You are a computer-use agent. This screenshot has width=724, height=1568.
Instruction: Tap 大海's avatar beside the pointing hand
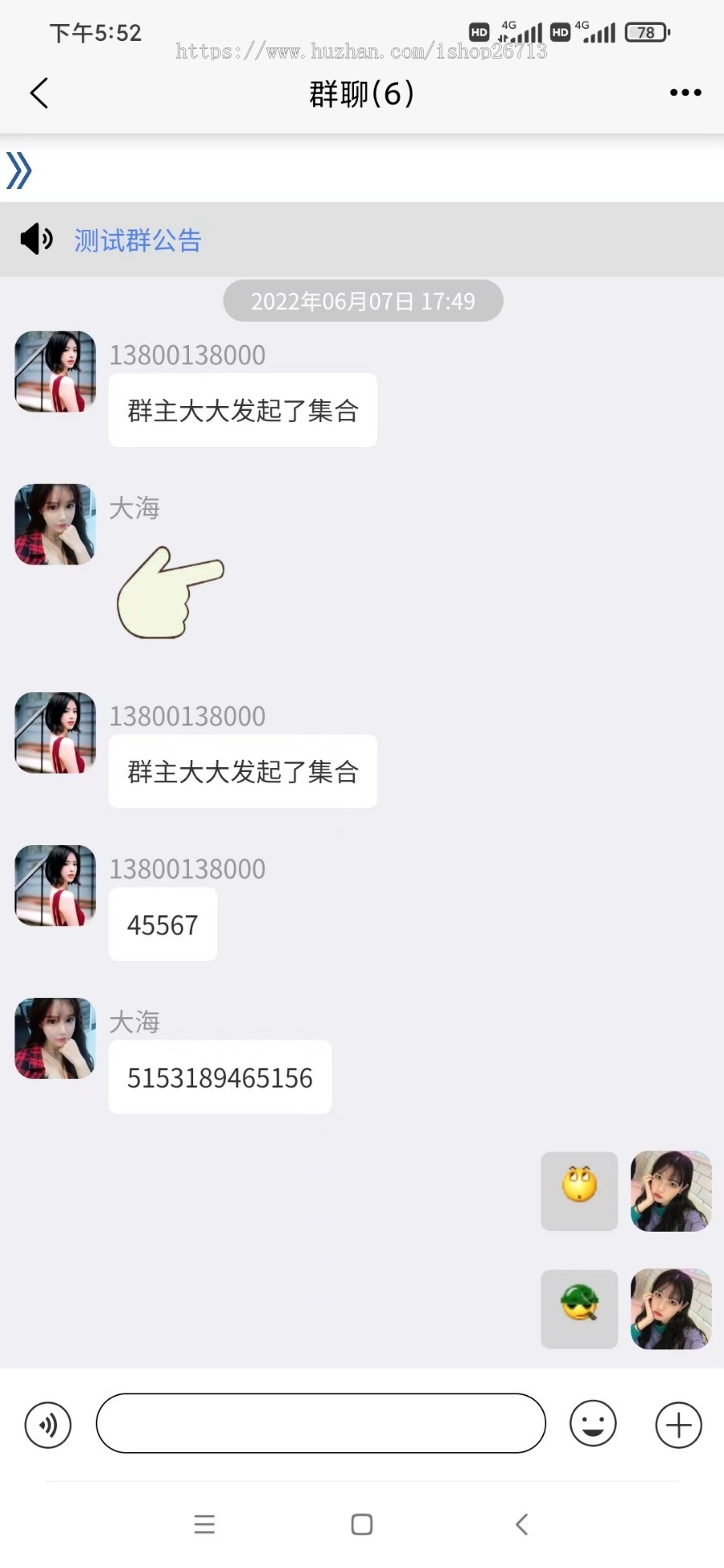click(x=55, y=524)
